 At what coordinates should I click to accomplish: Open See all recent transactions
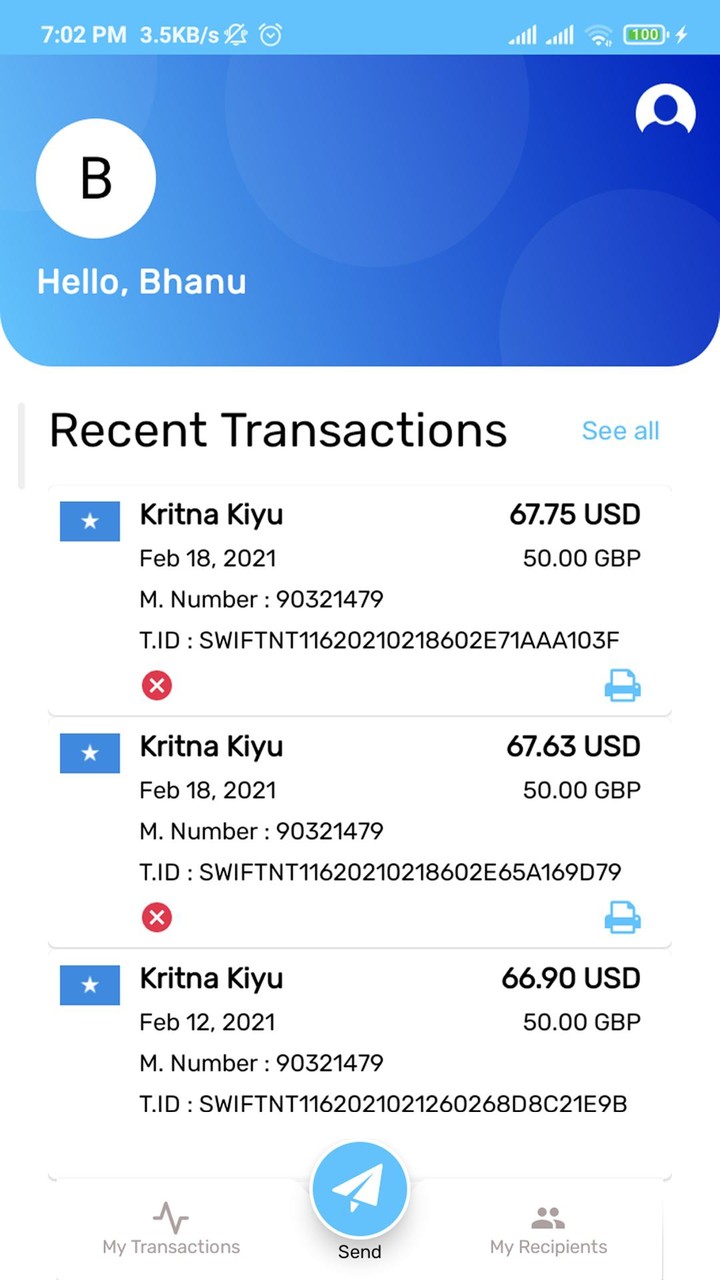click(x=620, y=430)
